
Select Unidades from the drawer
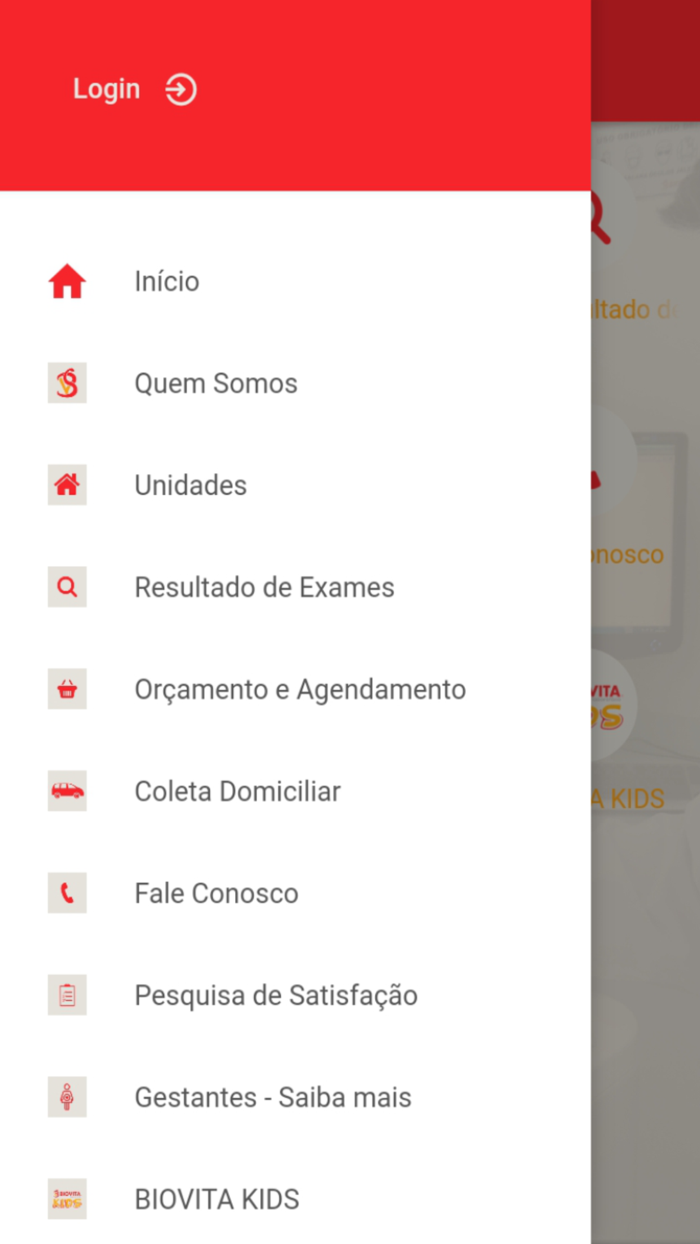[x=190, y=486]
